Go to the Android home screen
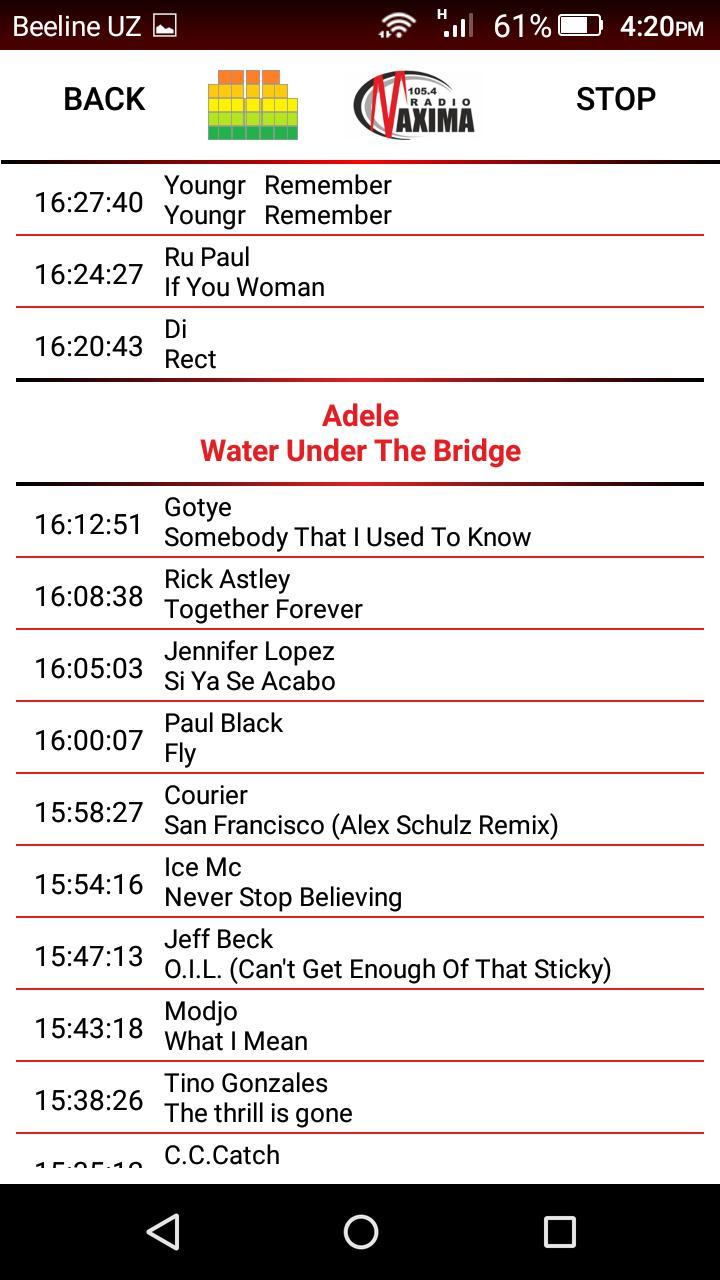The width and height of the screenshot is (720, 1280). point(360,1232)
